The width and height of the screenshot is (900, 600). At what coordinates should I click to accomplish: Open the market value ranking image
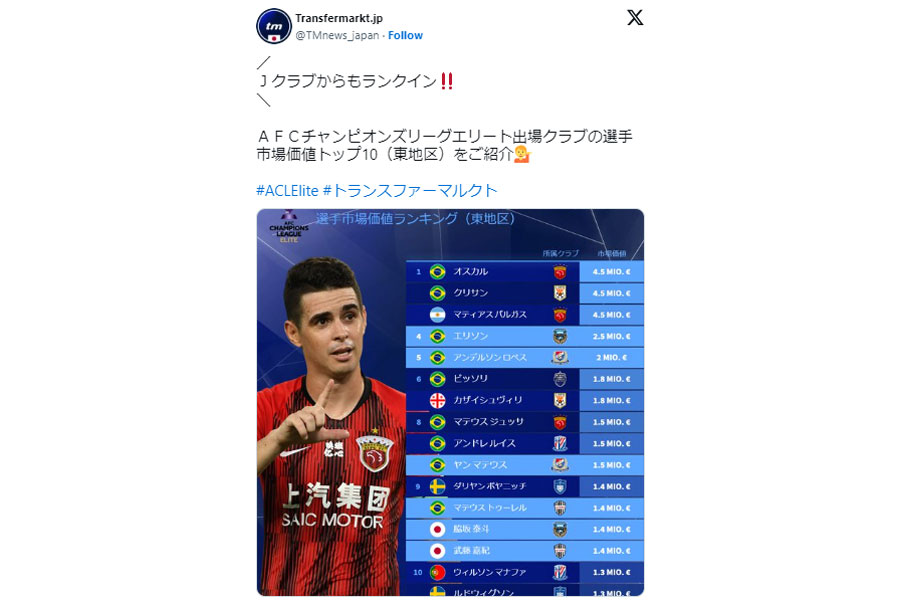click(450, 402)
